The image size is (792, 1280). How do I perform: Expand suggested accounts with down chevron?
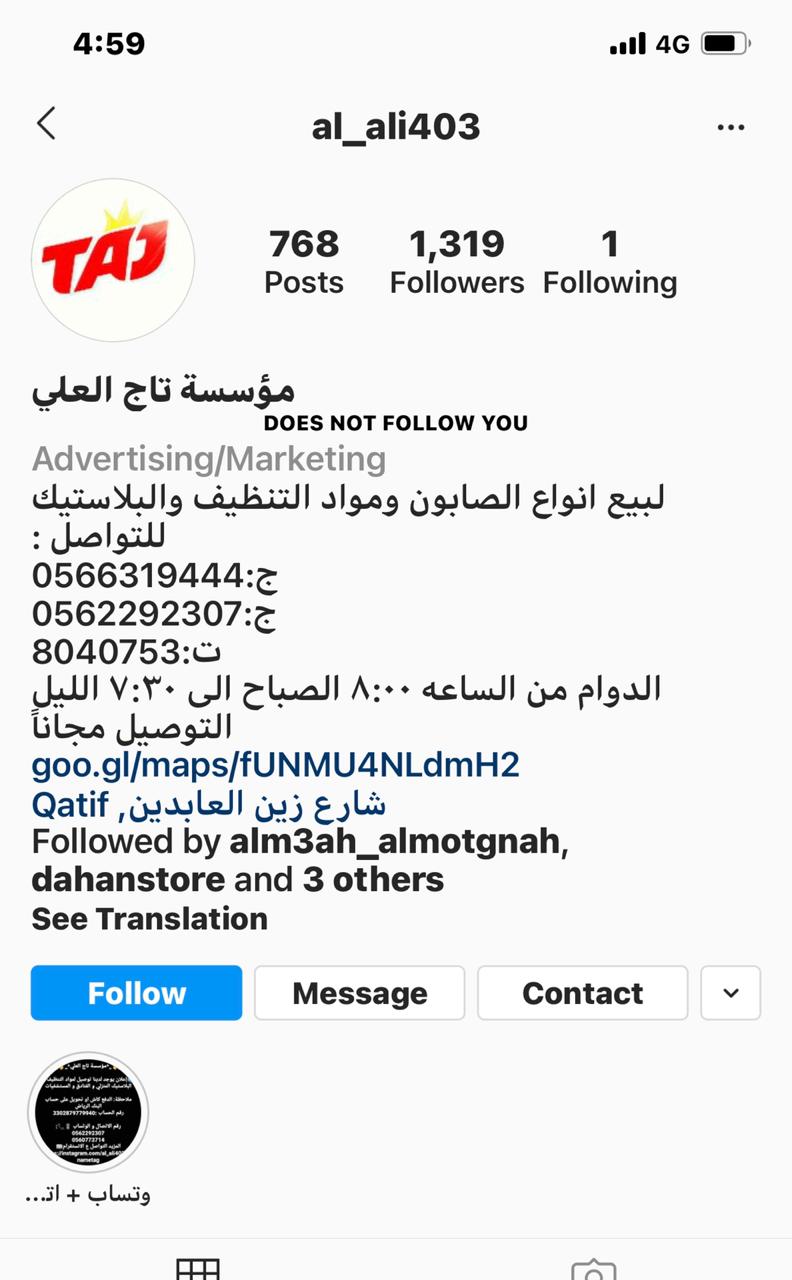tap(731, 993)
